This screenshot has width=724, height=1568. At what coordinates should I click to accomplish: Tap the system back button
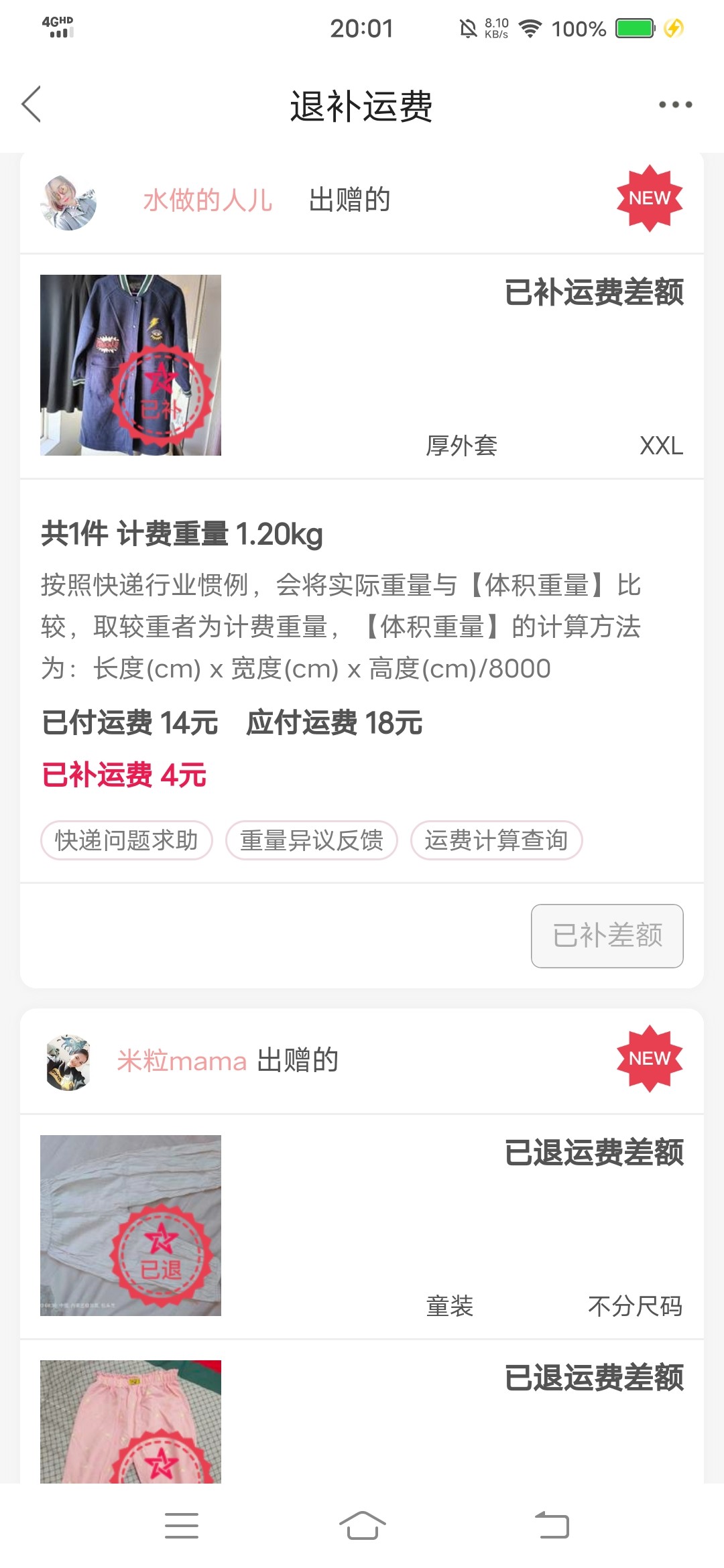pyautogui.click(x=552, y=1526)
